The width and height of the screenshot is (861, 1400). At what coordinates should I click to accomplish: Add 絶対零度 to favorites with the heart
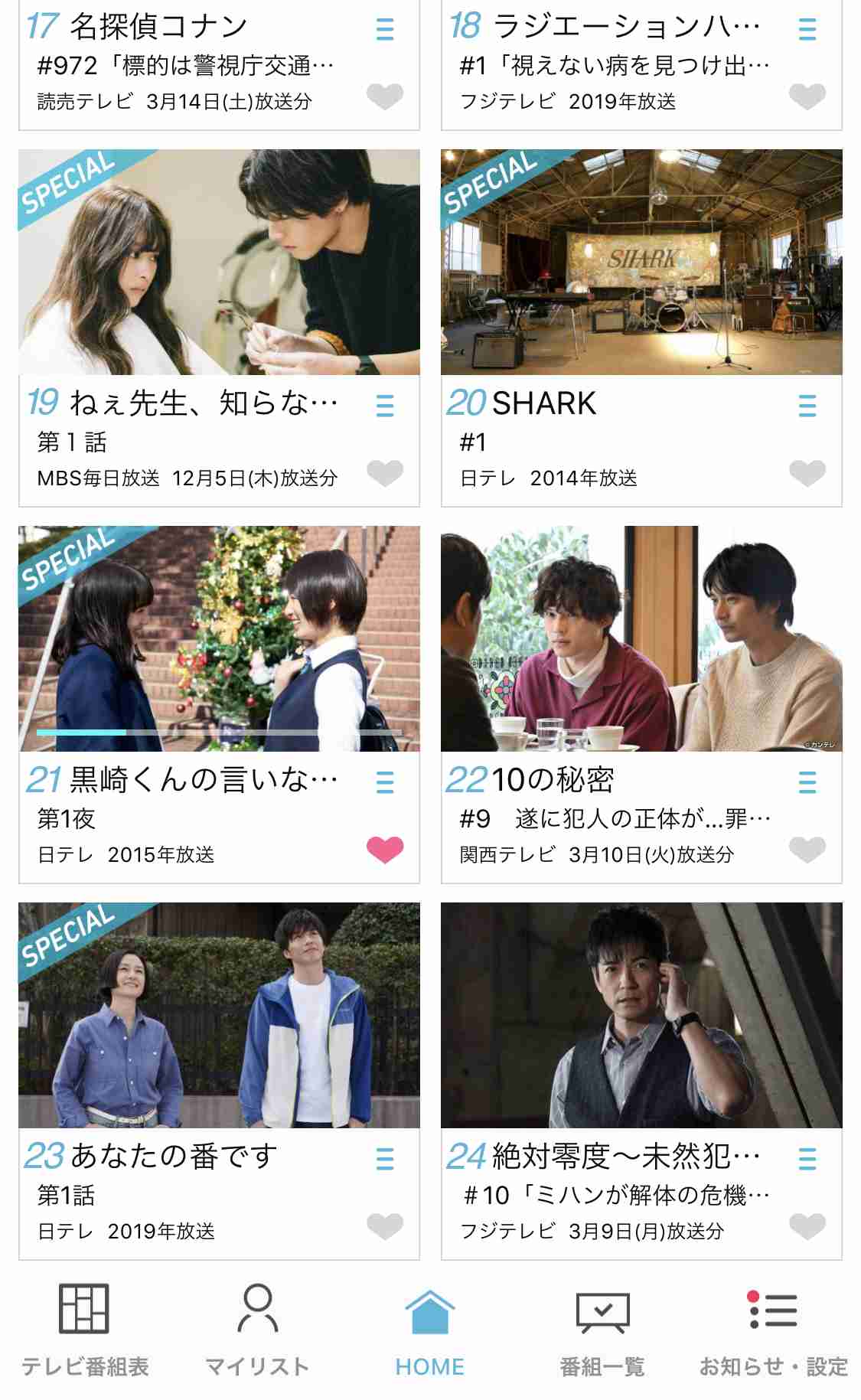tap(807, 1226)
